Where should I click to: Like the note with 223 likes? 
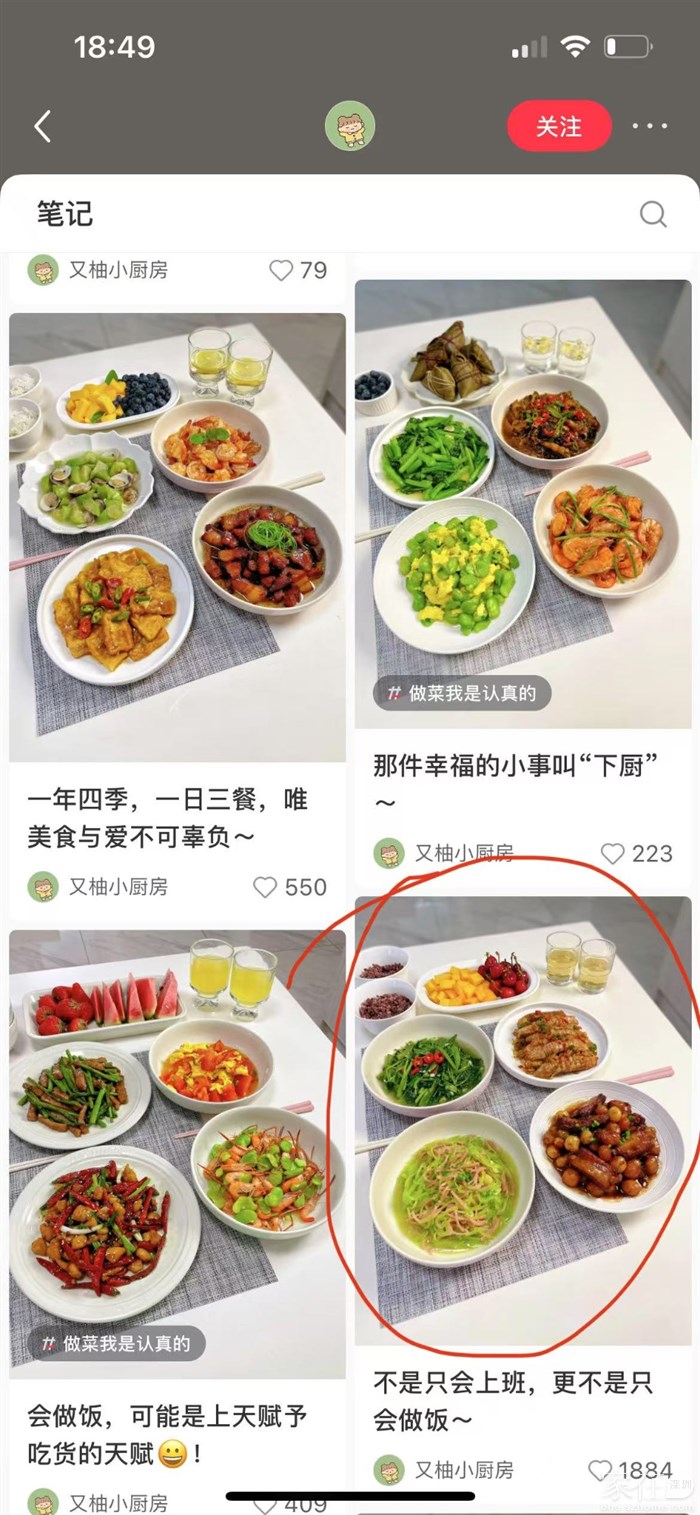[612, 853]
